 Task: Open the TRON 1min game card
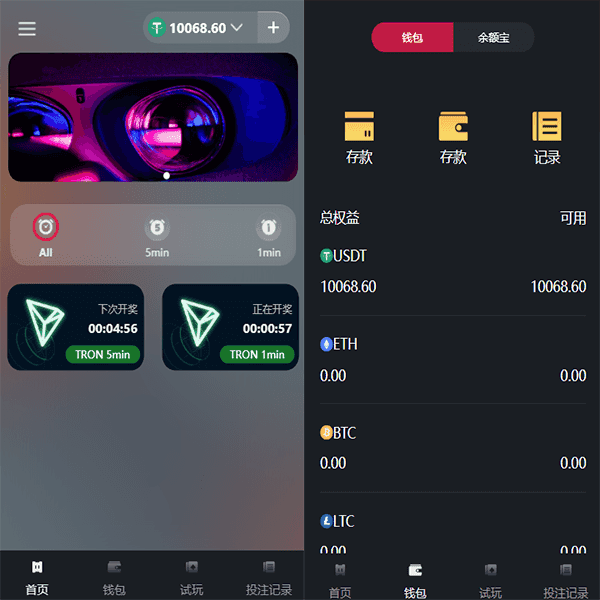230,327
